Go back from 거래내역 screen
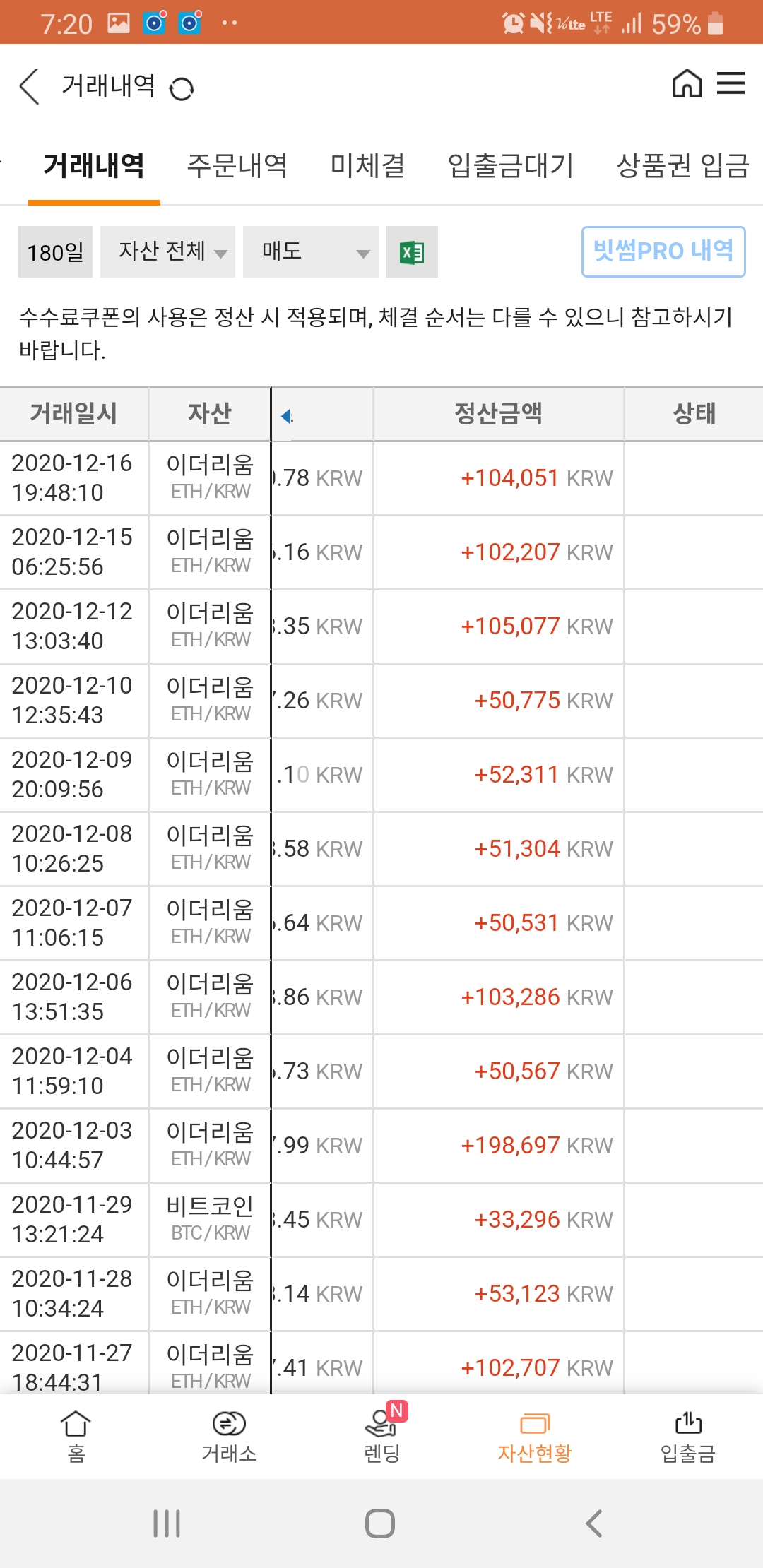The image size is (763, 1568). (30, 87)
